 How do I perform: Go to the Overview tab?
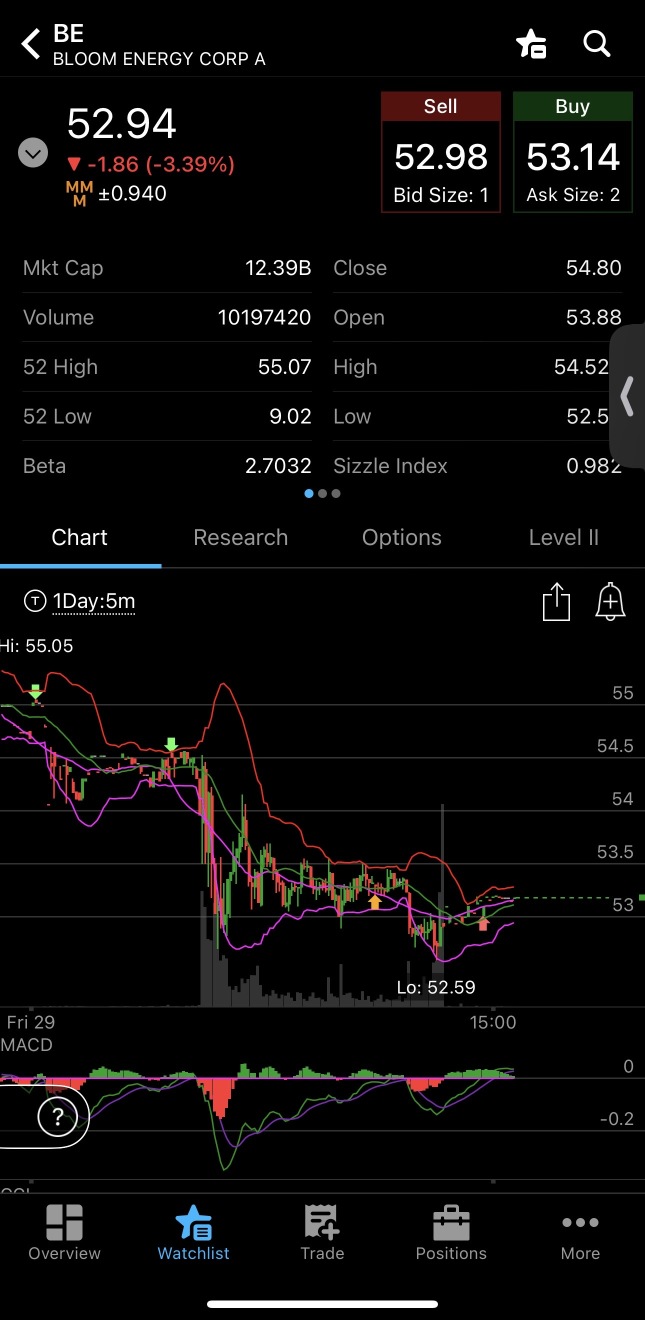pyautogui.click(x=64, y=1233)
